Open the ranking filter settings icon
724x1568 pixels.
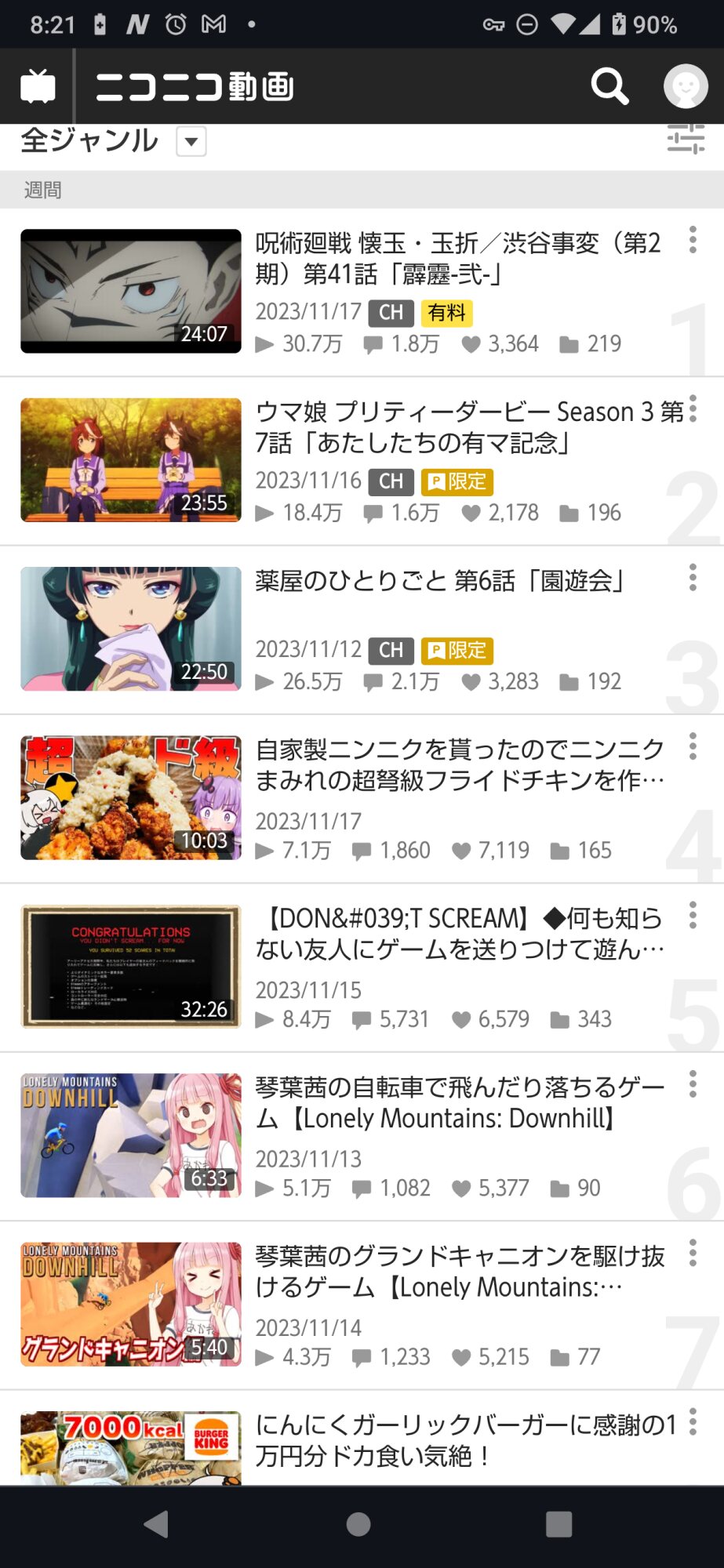tap(686, 140)
